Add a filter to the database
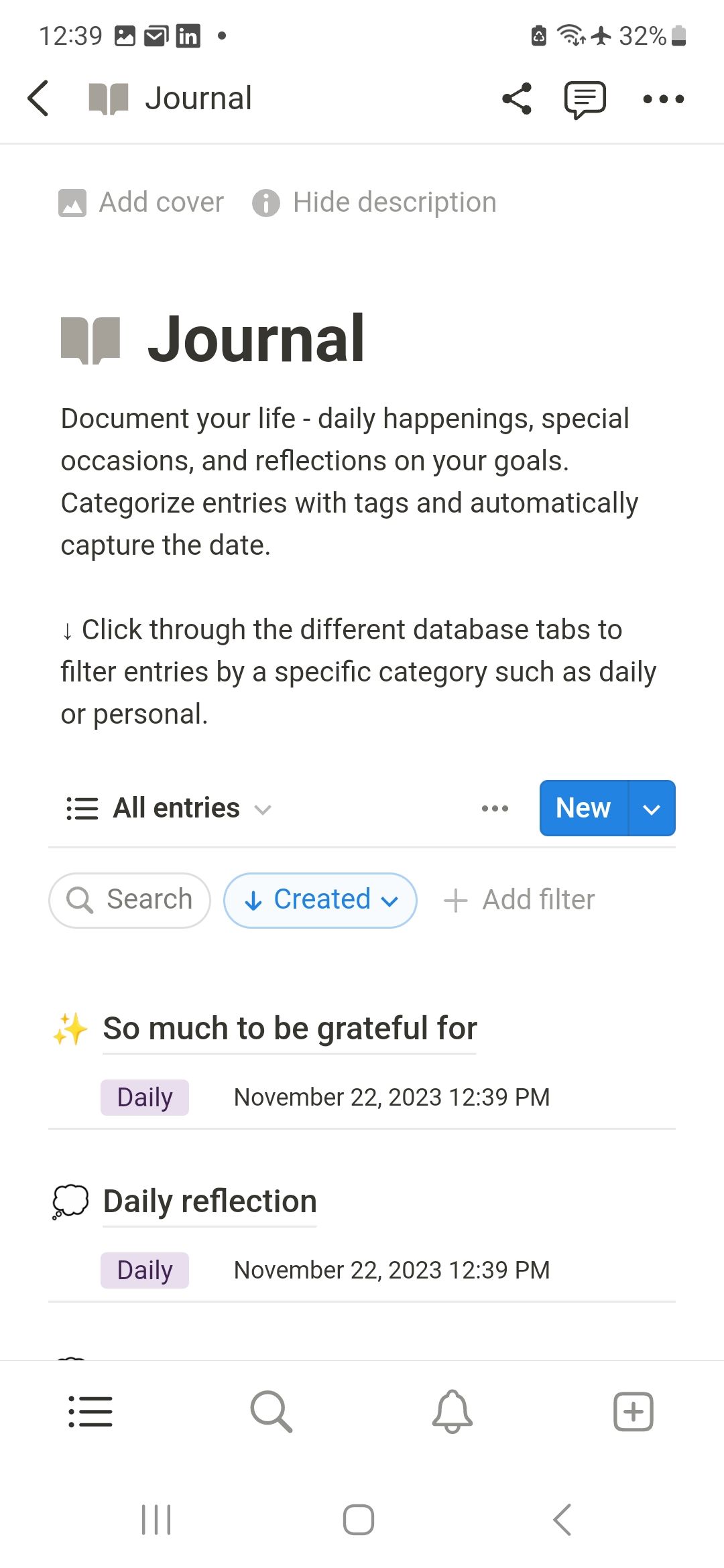Screen dimensions: 724x1568 [520, 900]
